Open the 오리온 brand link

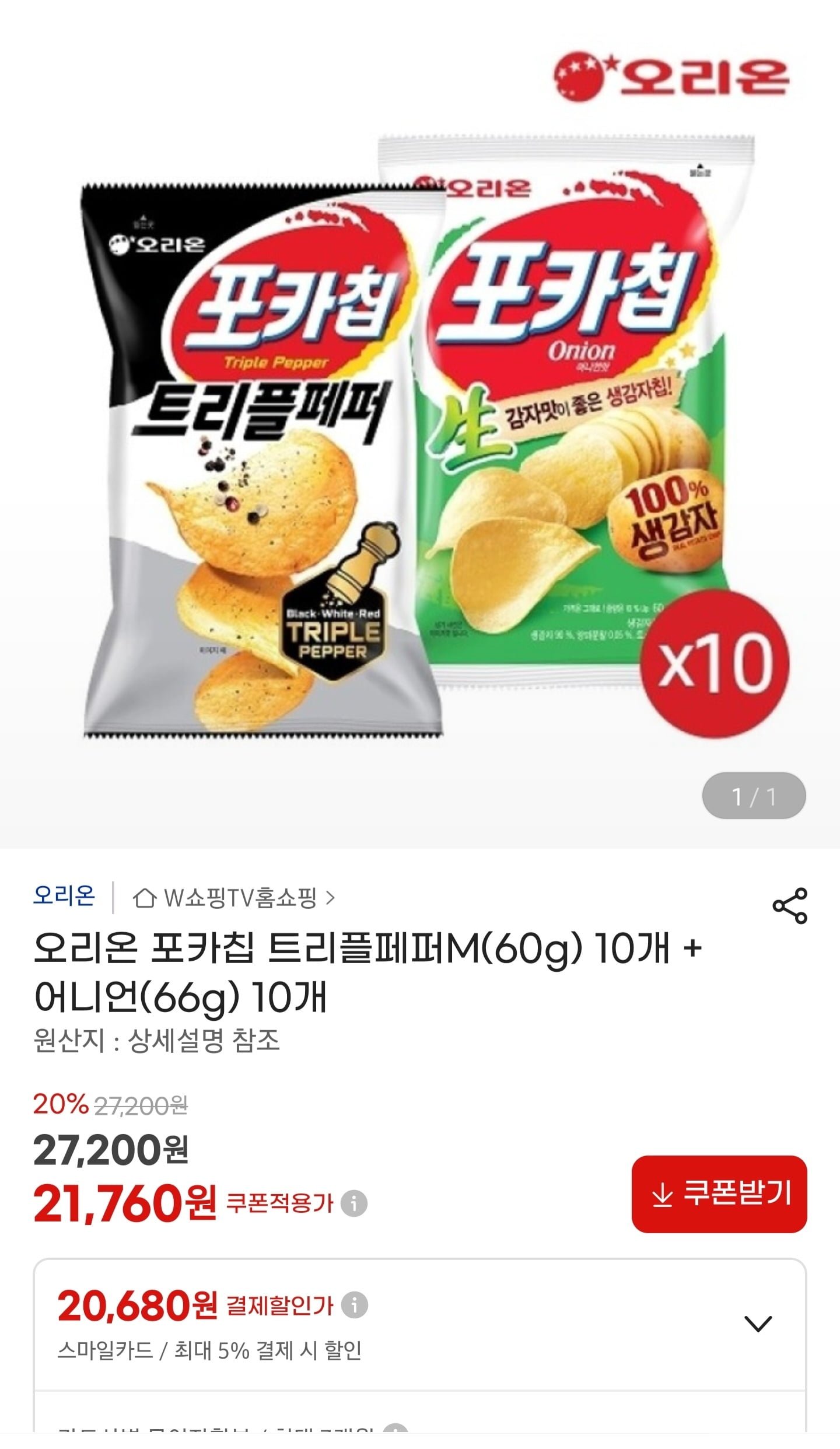[x=64, y=895]
